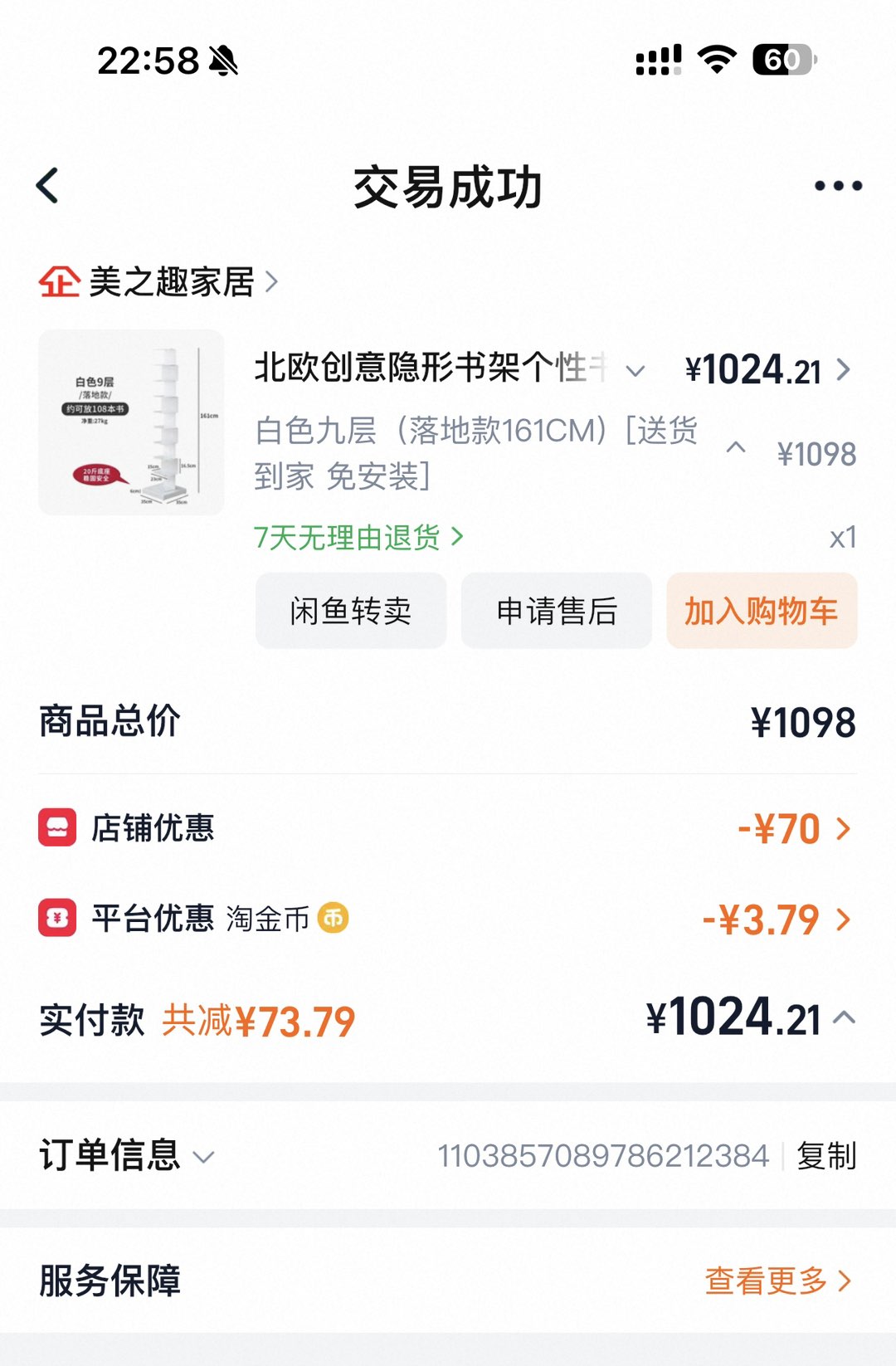Viewport: 896px width, 1366px height.
Task: Open the 美之趣家居 store page
Action: pos(158,282)
